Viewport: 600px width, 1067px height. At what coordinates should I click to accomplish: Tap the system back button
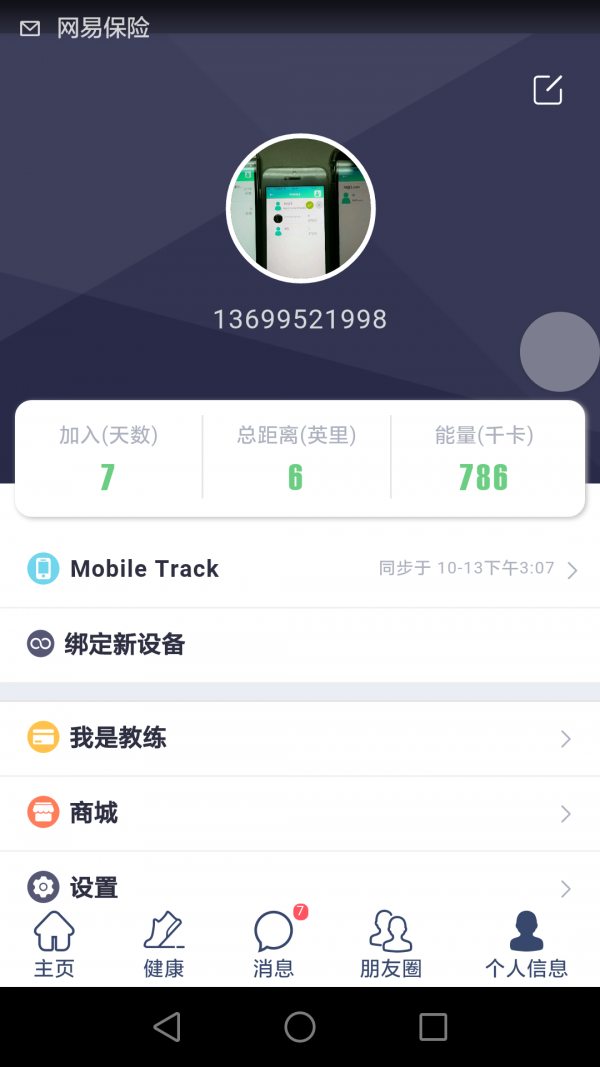coord(167,1027)
